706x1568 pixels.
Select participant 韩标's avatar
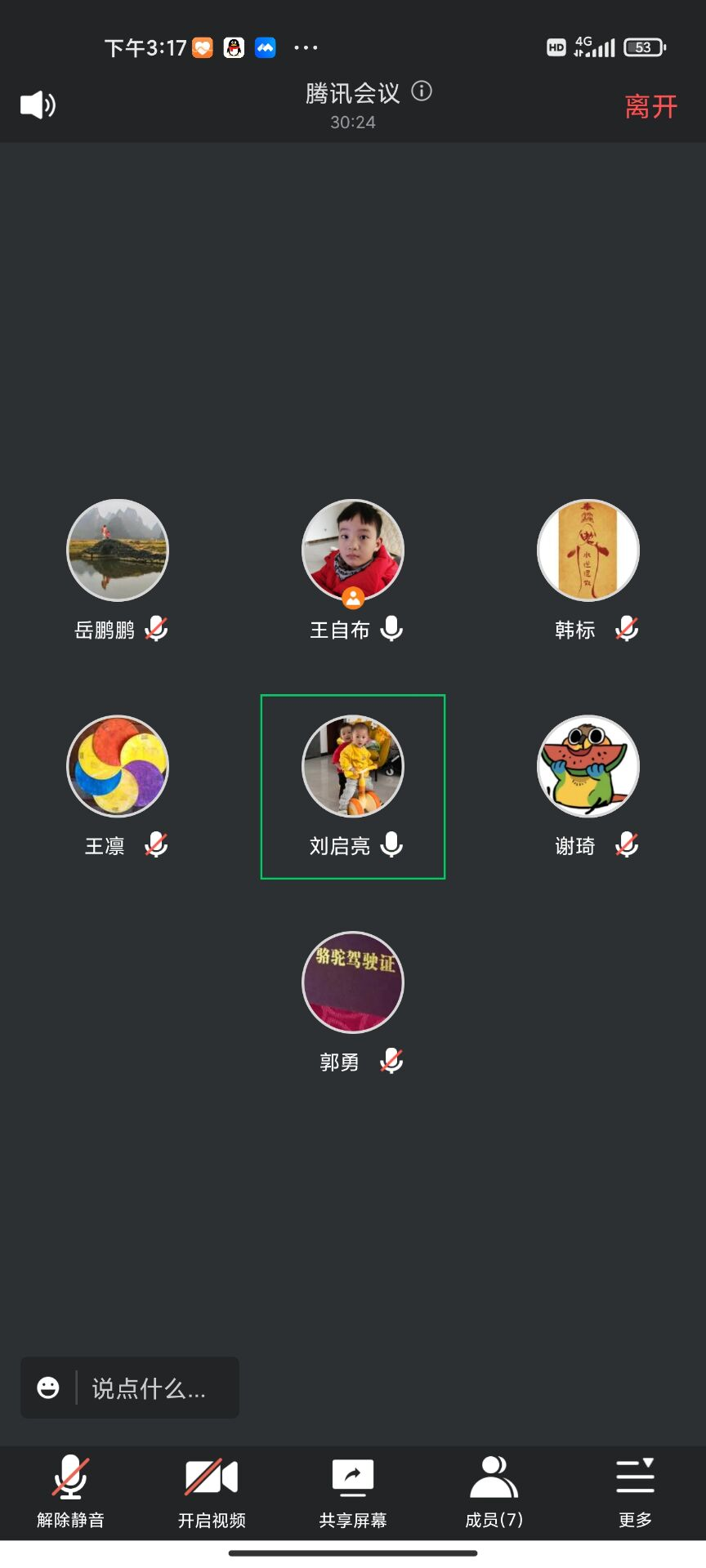tap(588, 550)
